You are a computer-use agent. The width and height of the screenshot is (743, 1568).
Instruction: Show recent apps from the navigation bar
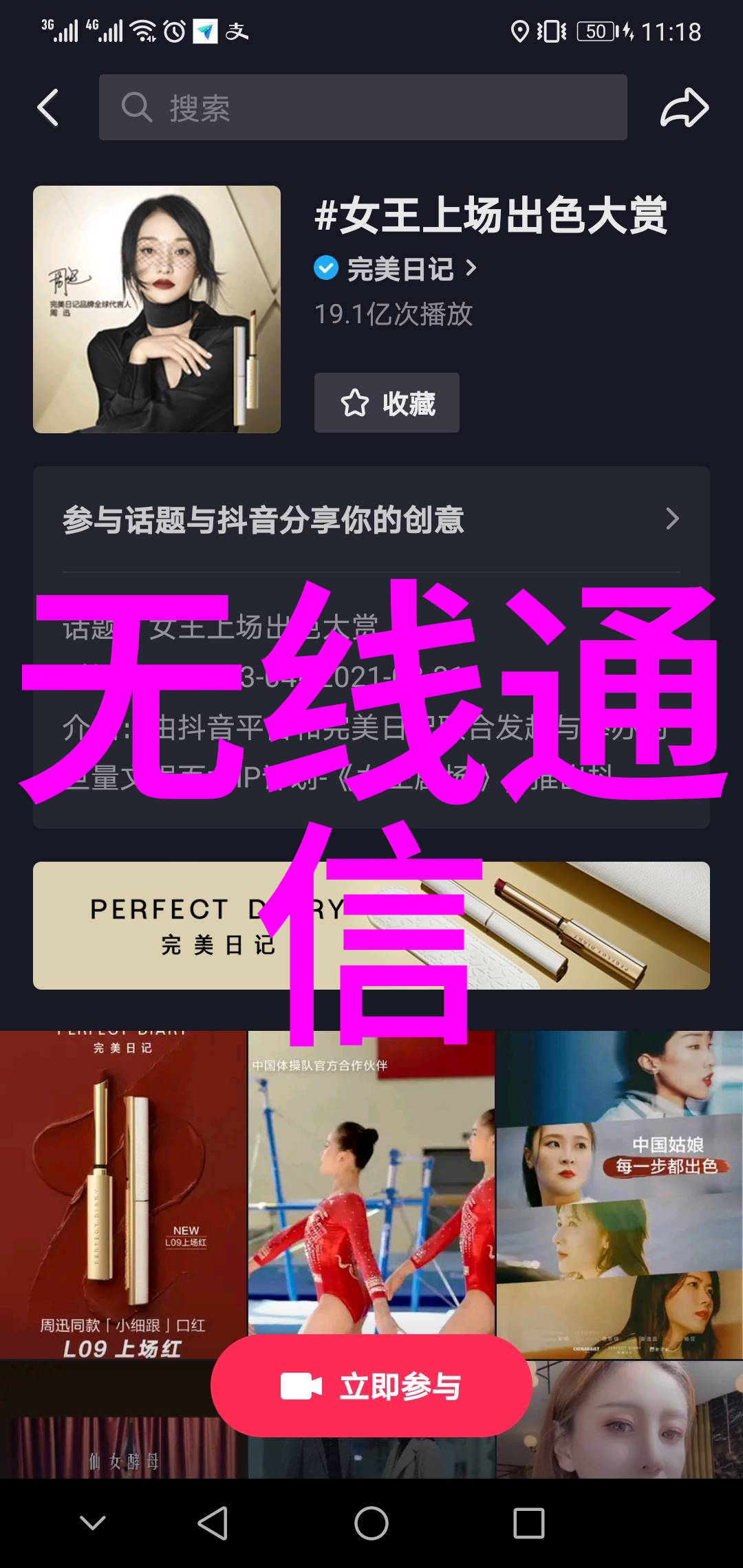point(529,1523)
